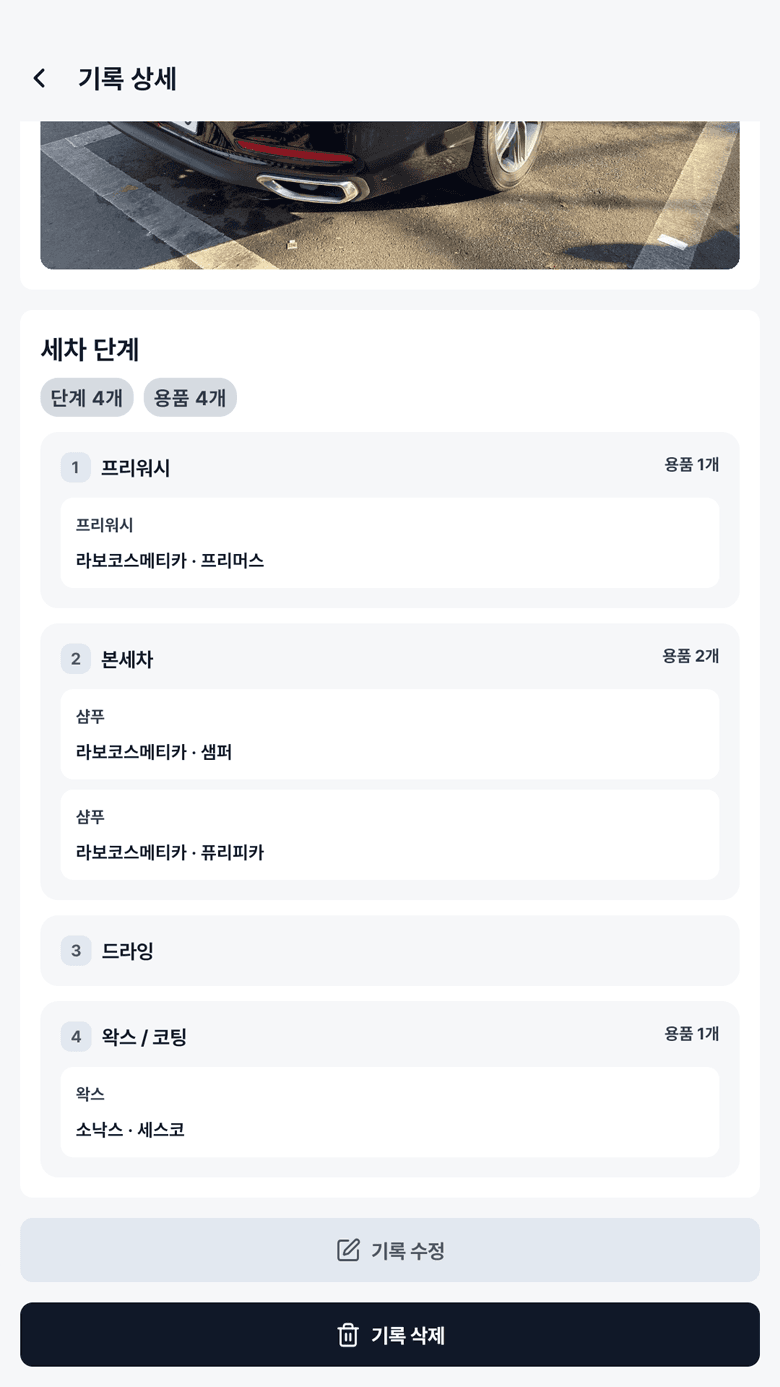
Task: Tap the 용품 4개 badge
Action: pos(190,397)
